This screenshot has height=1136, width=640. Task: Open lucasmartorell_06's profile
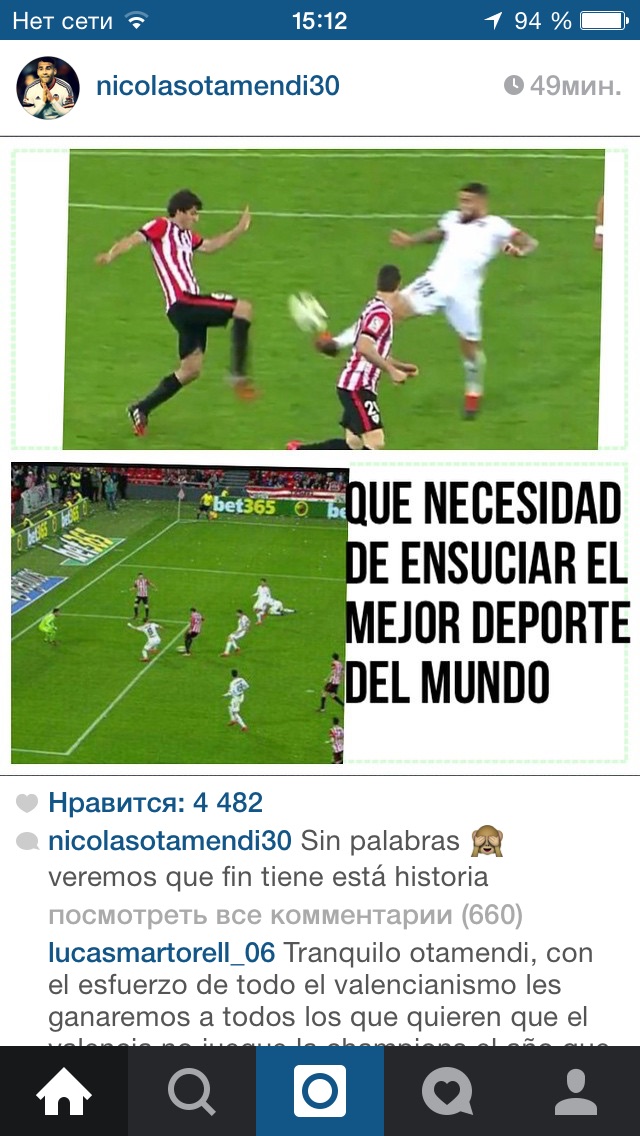[x=161, y=953]
